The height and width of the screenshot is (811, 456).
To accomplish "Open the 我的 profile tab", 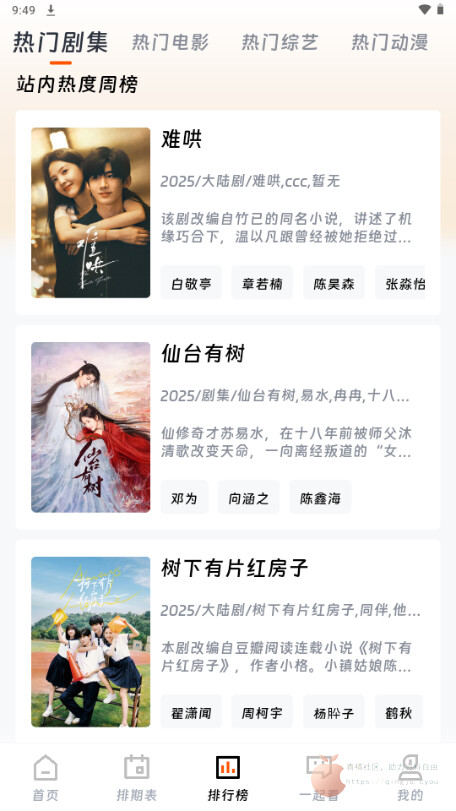I will [410, 777].
